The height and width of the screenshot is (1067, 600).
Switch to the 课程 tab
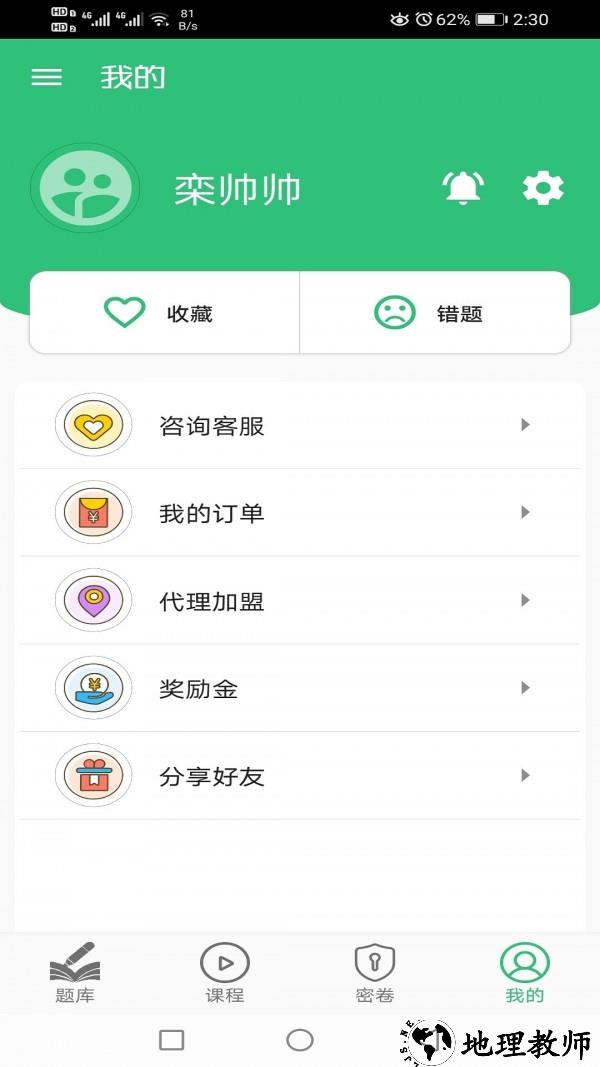tap(225, 972)
